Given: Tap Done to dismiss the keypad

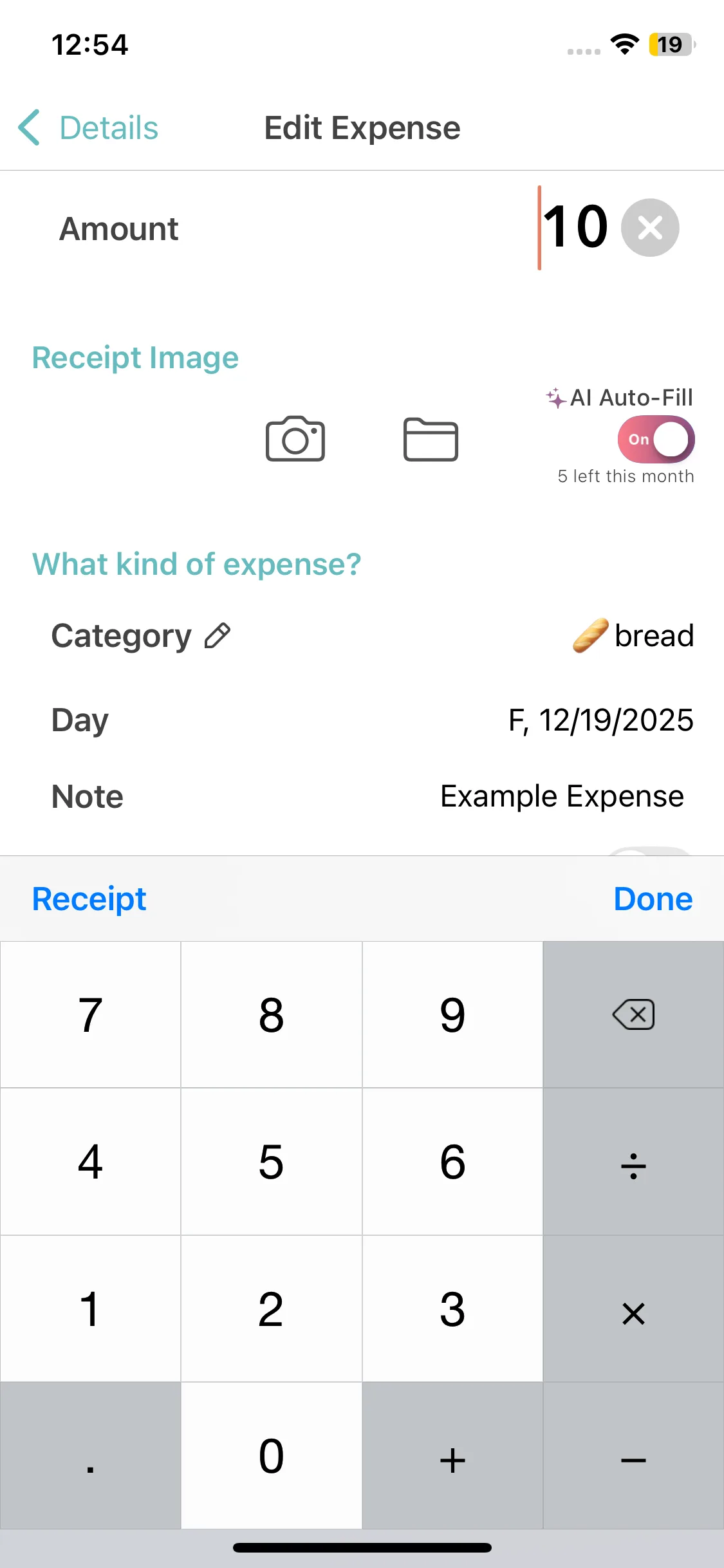Looking at the screenshot, I should (653, 899).
